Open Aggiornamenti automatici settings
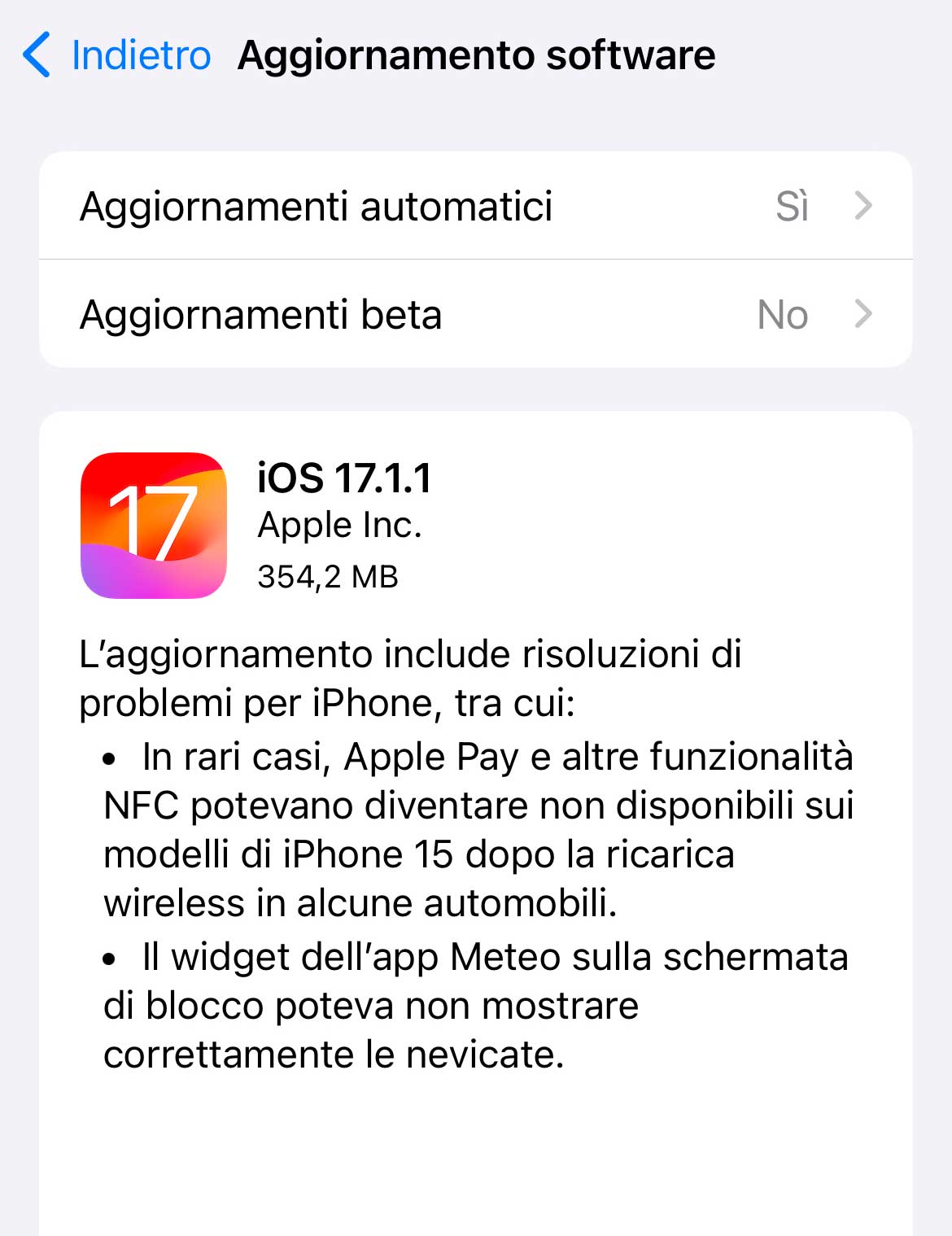Viewport: 952px width, 1236px height. [475, 206]
